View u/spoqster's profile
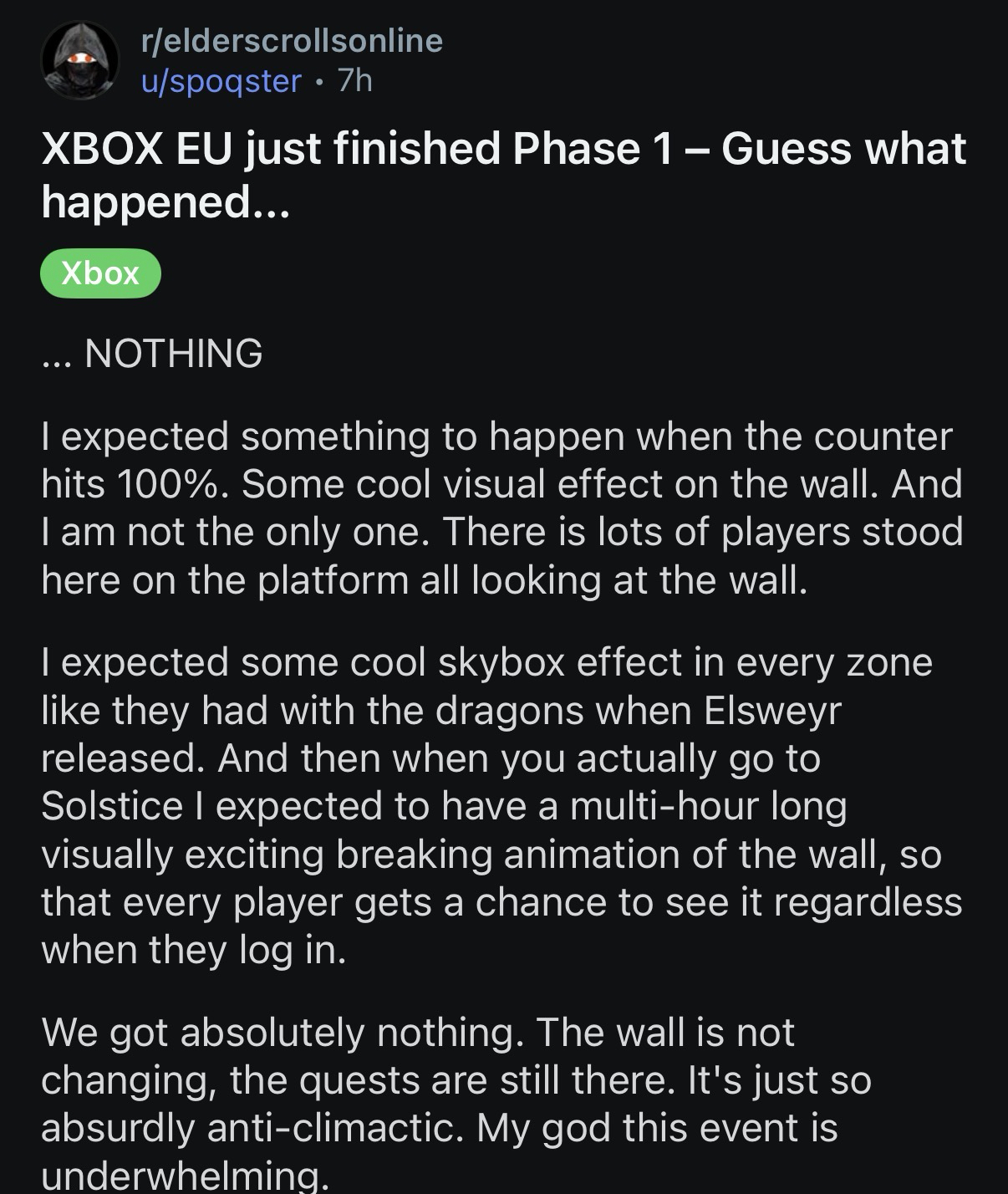This screenshot has height=1194, width=1008. 221,81
